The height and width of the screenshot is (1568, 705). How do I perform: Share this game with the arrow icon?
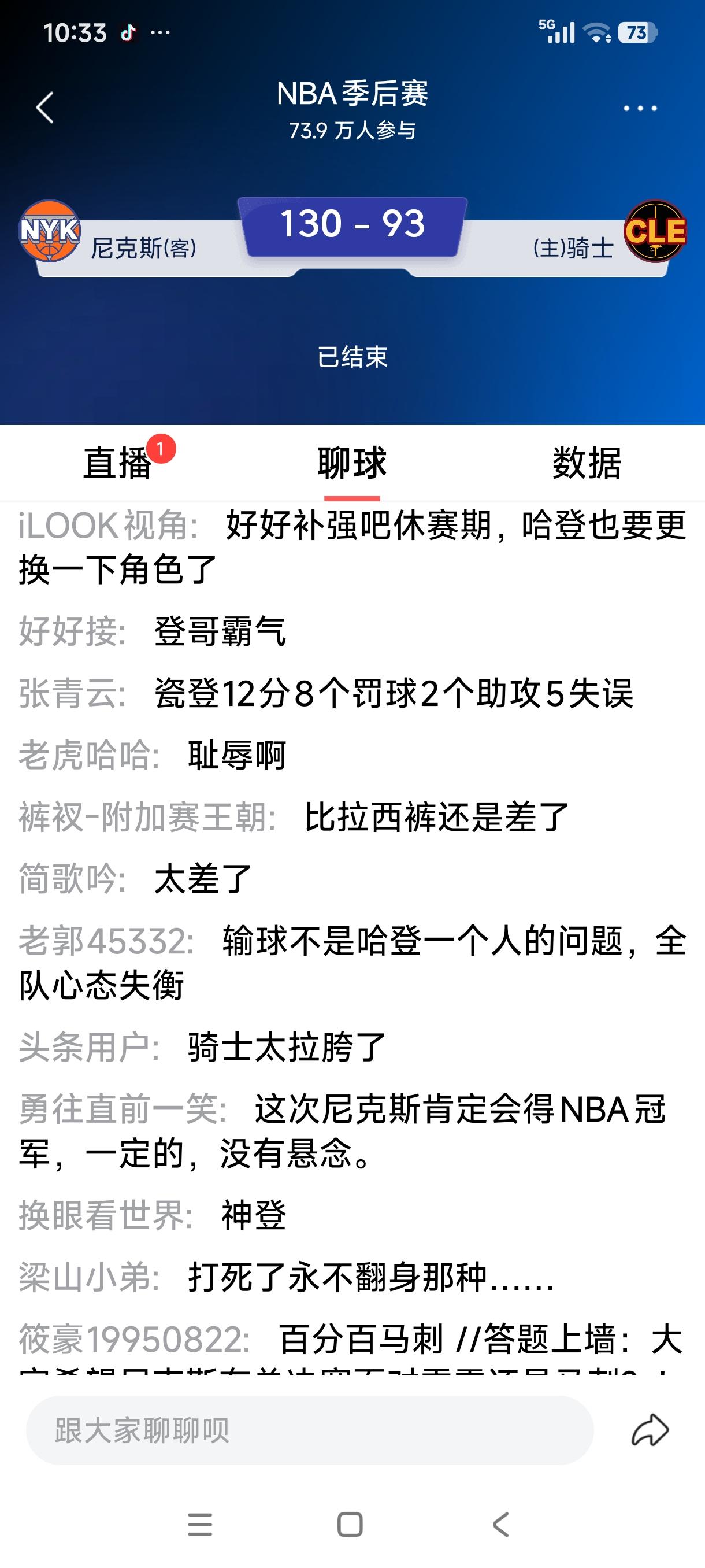tap(650, 1430)
